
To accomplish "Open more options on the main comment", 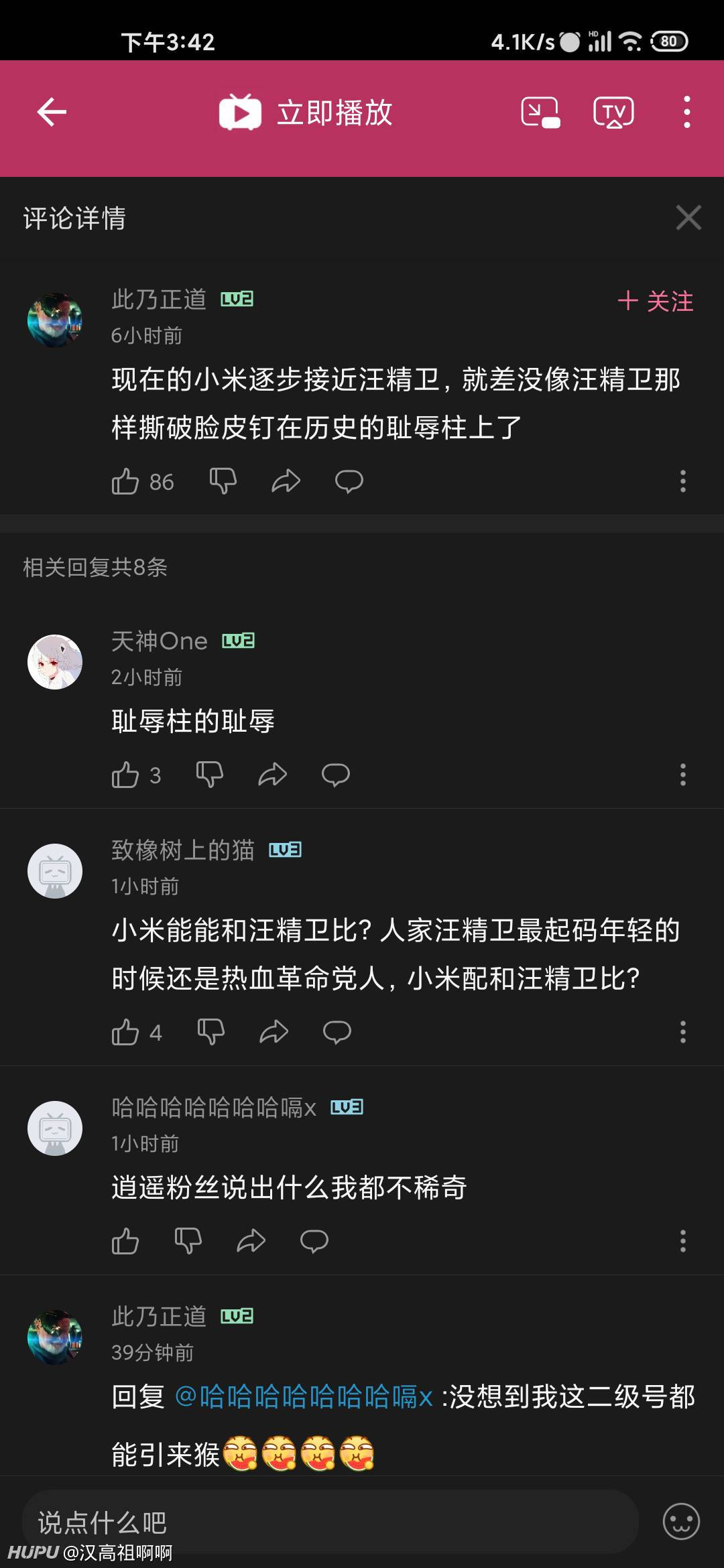I will pyautogui.click(x=683, y=481).
